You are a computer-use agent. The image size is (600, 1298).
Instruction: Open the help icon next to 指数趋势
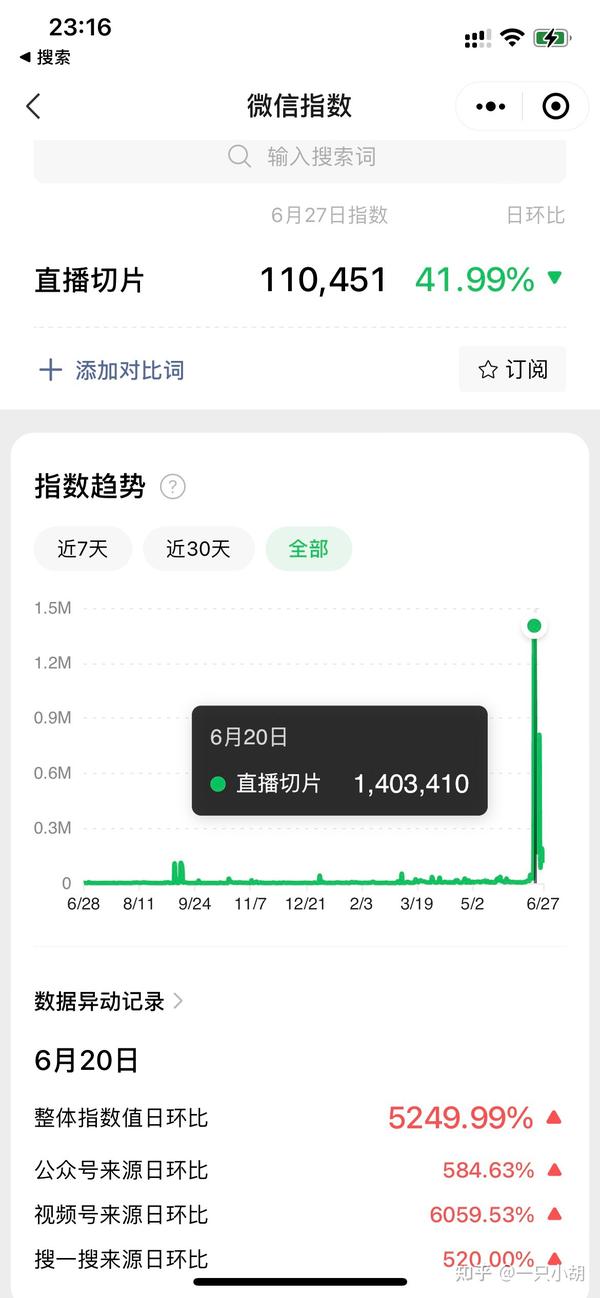[x=173, y=487]
